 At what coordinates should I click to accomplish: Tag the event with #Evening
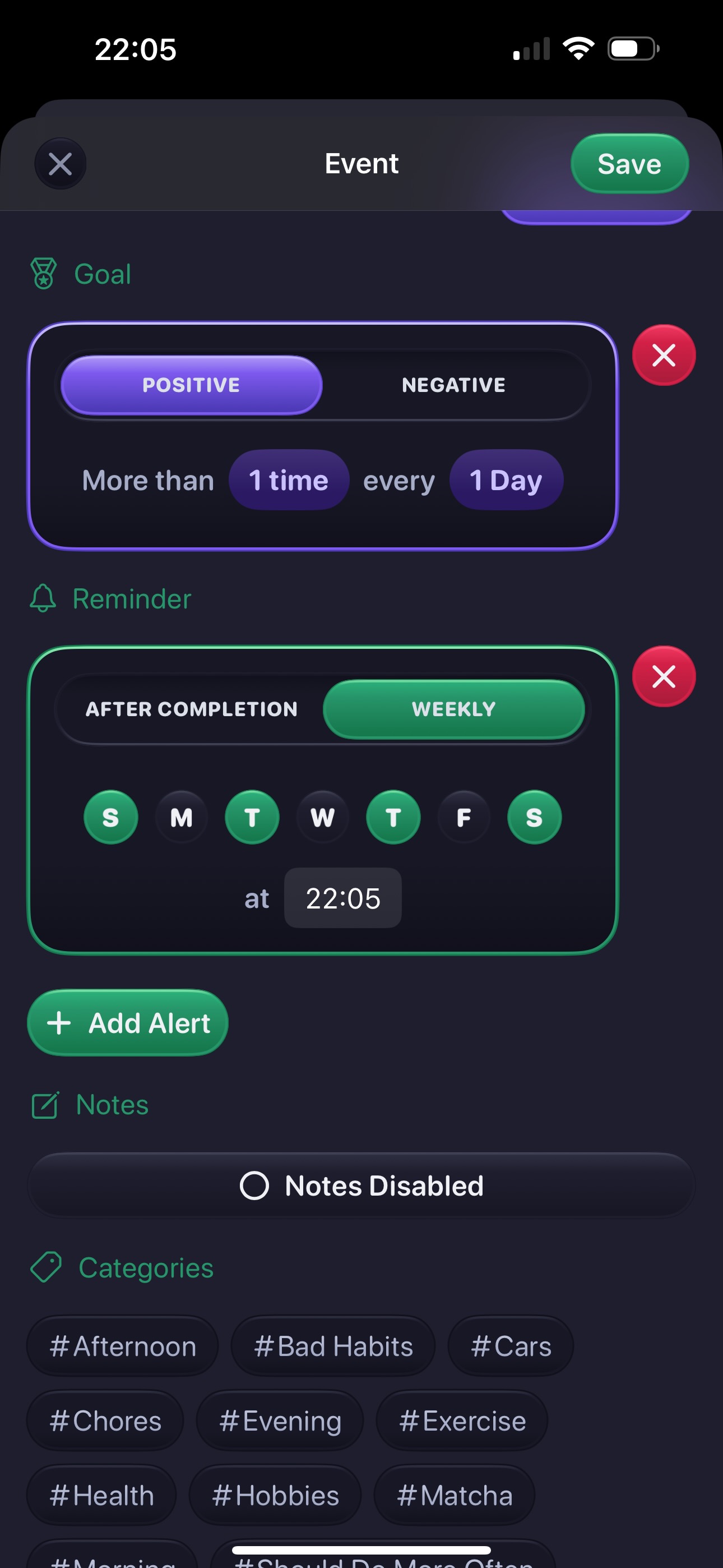[280, 1421]
